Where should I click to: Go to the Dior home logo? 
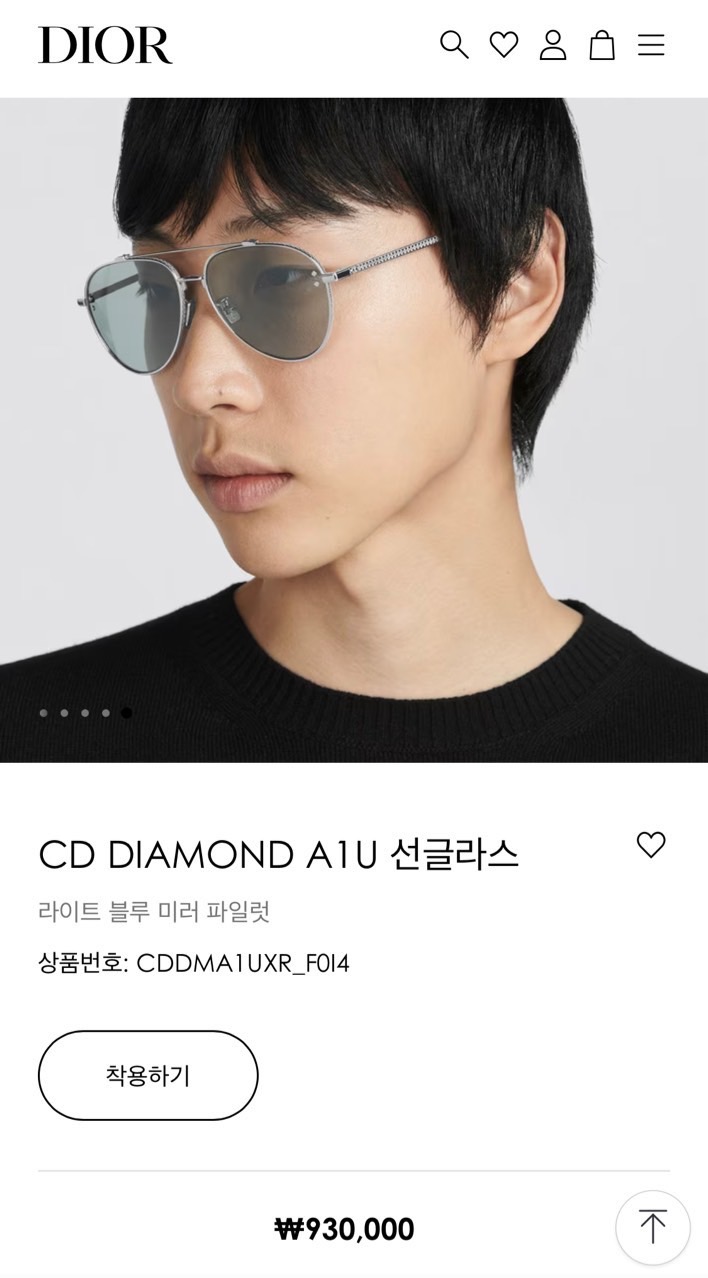click(105, 45)
